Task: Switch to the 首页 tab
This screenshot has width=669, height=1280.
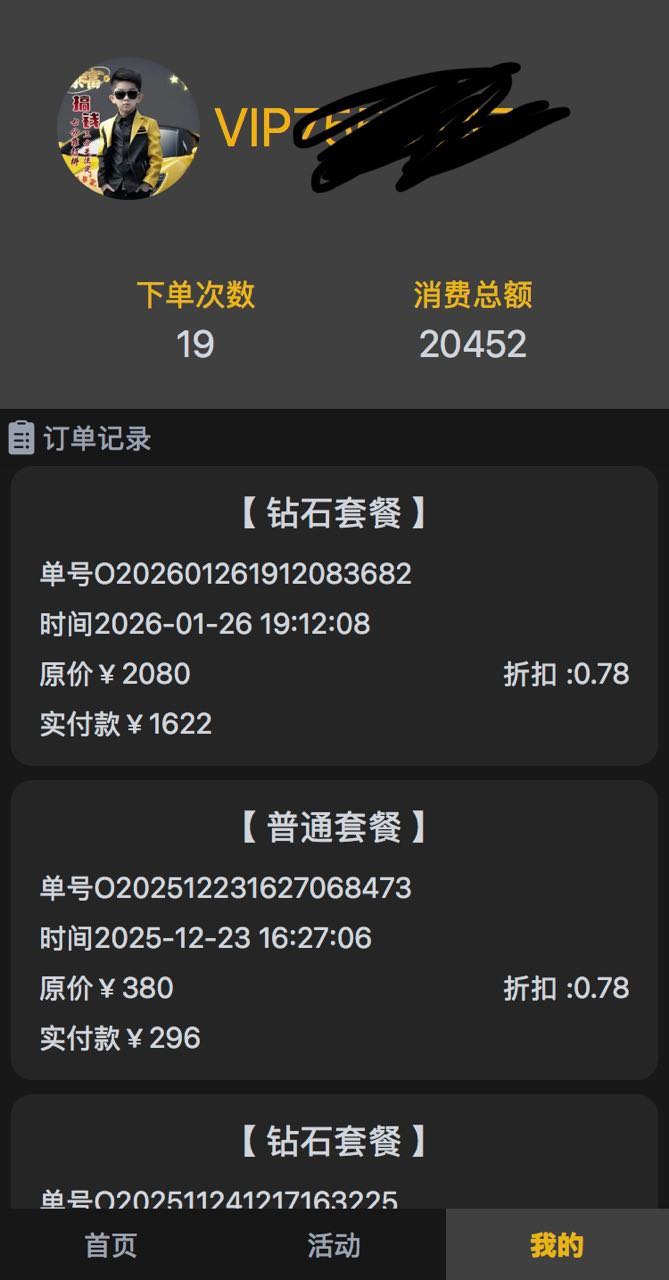Action: coord(111,1245)
